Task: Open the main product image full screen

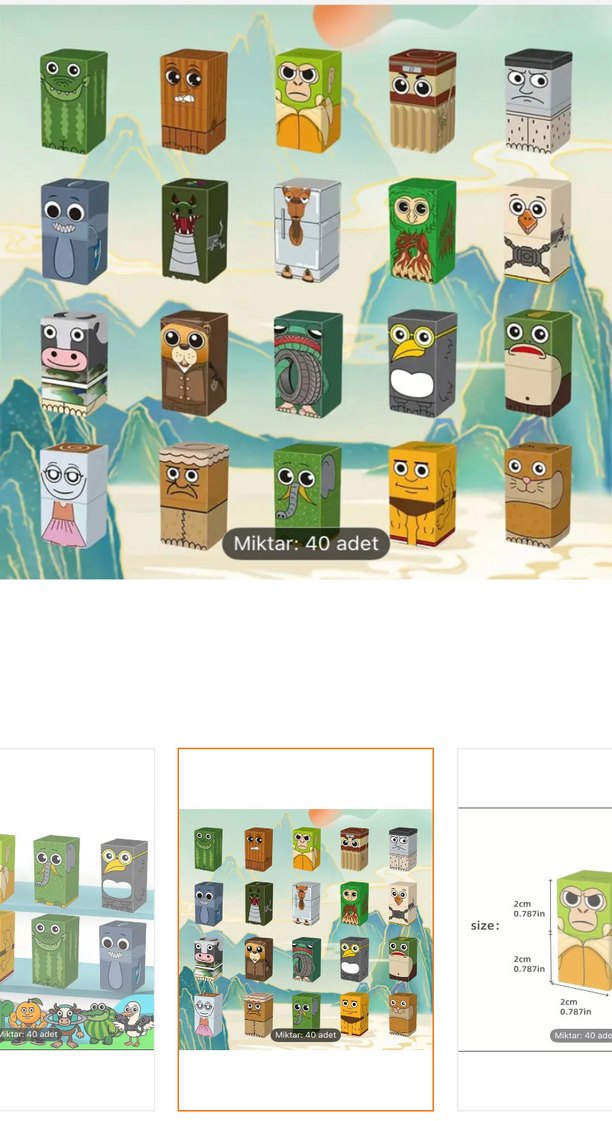Action: pyautogui.click(x=306, y=290)
